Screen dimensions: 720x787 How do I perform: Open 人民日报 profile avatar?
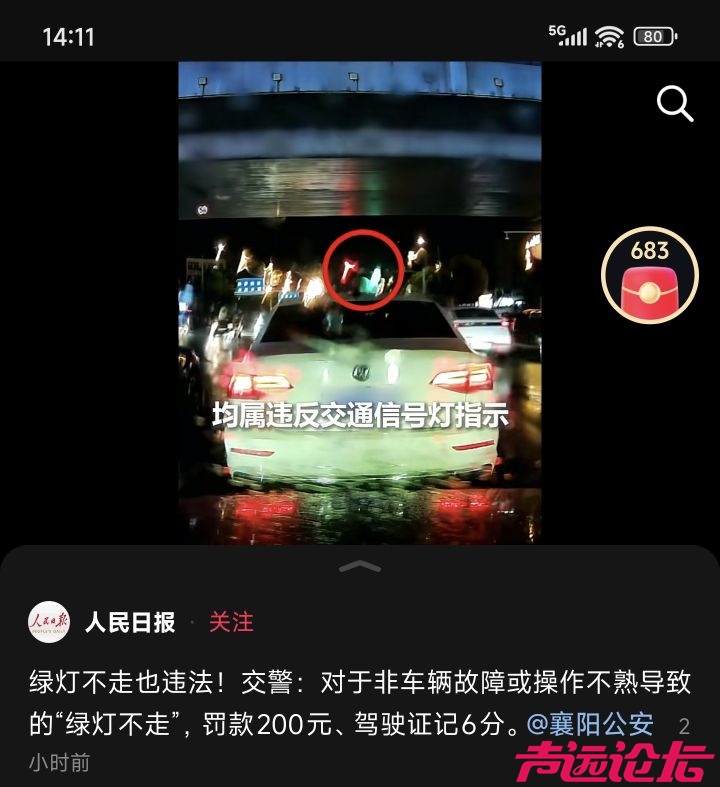(x=49, y=622)
